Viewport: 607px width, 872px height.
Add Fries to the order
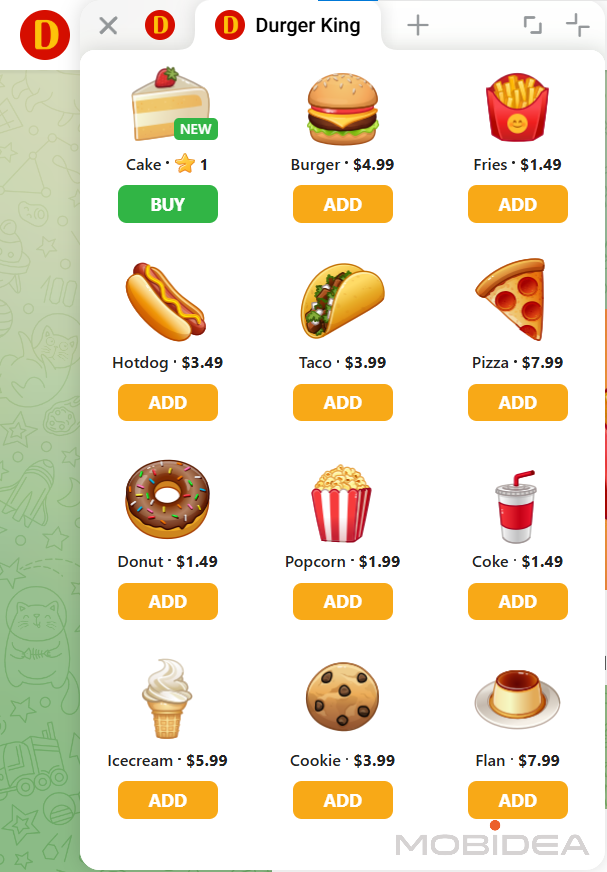(x=517, y=204)
